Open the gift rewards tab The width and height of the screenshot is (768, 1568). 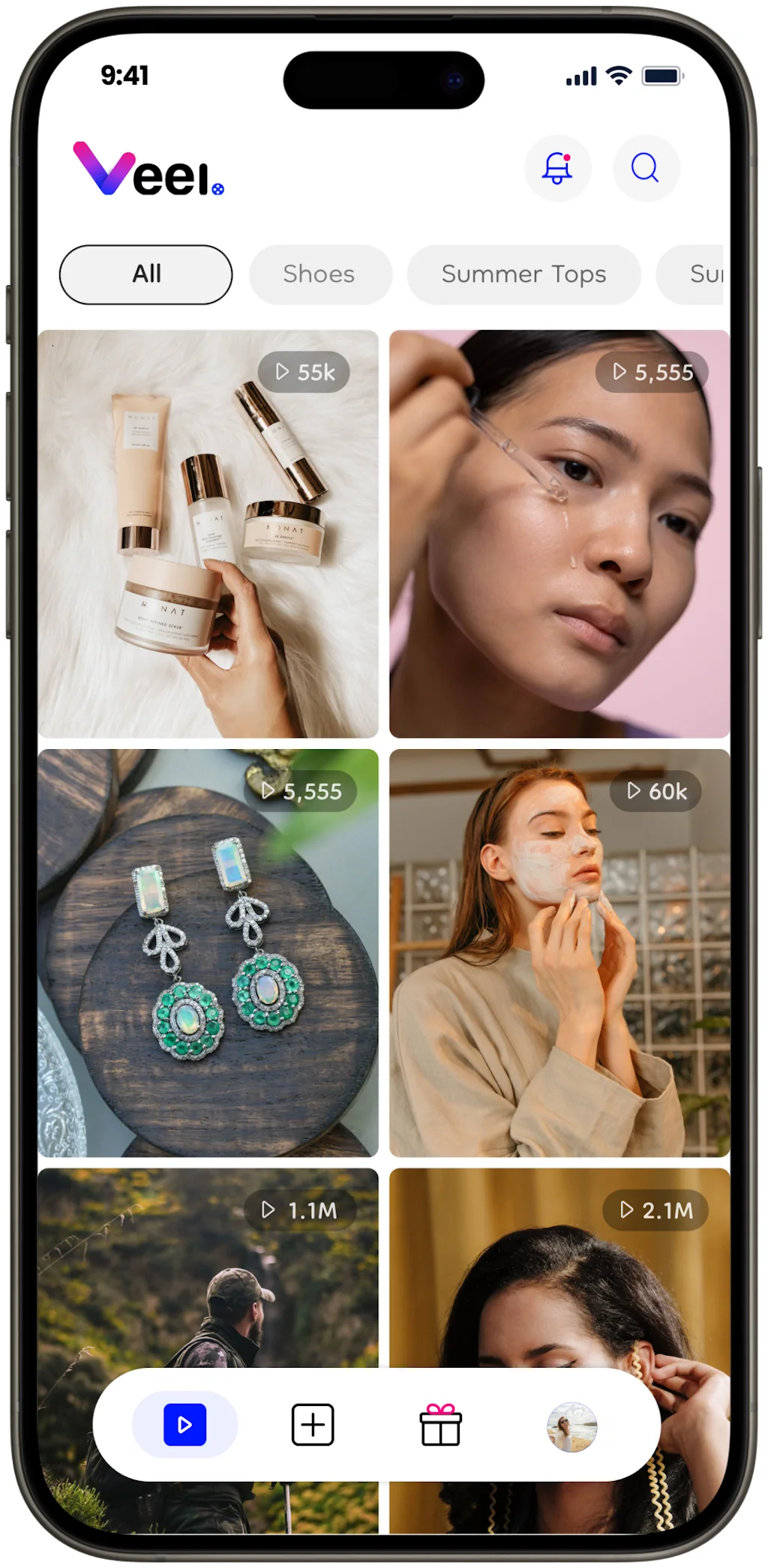(x=441, y=1424)
